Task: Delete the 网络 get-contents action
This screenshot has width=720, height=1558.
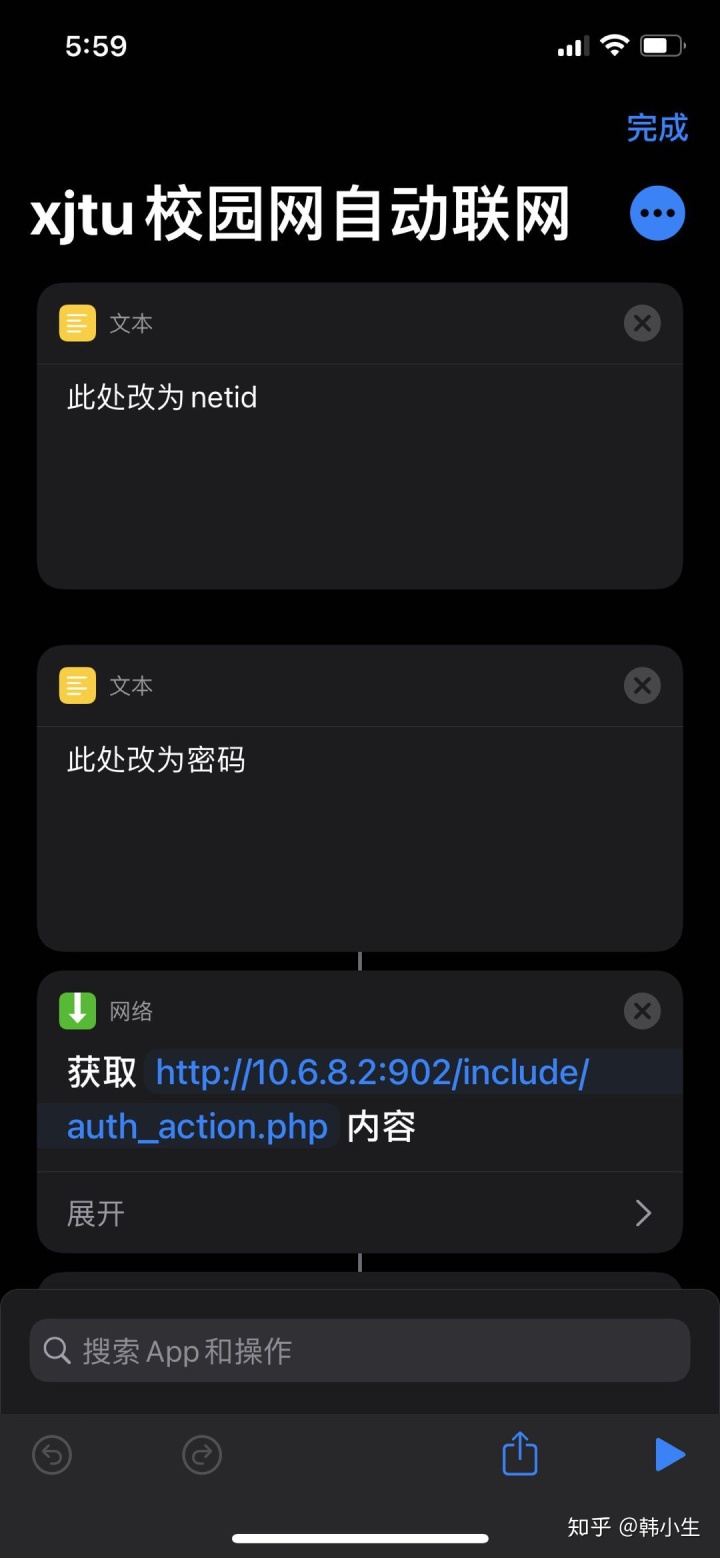Action: [642, 1011]
